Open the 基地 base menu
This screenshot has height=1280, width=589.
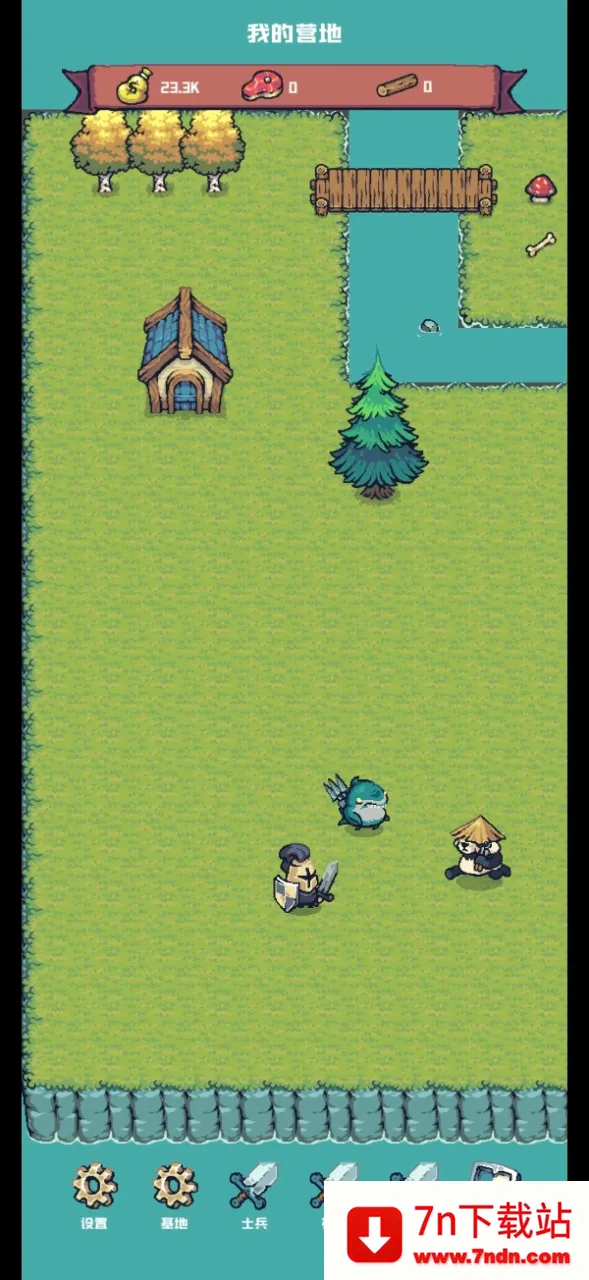[174, 1195]
